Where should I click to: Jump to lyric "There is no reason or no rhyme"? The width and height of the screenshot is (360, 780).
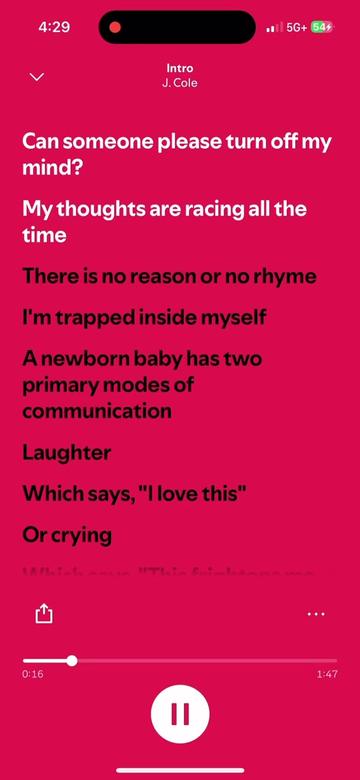point(170,276)
